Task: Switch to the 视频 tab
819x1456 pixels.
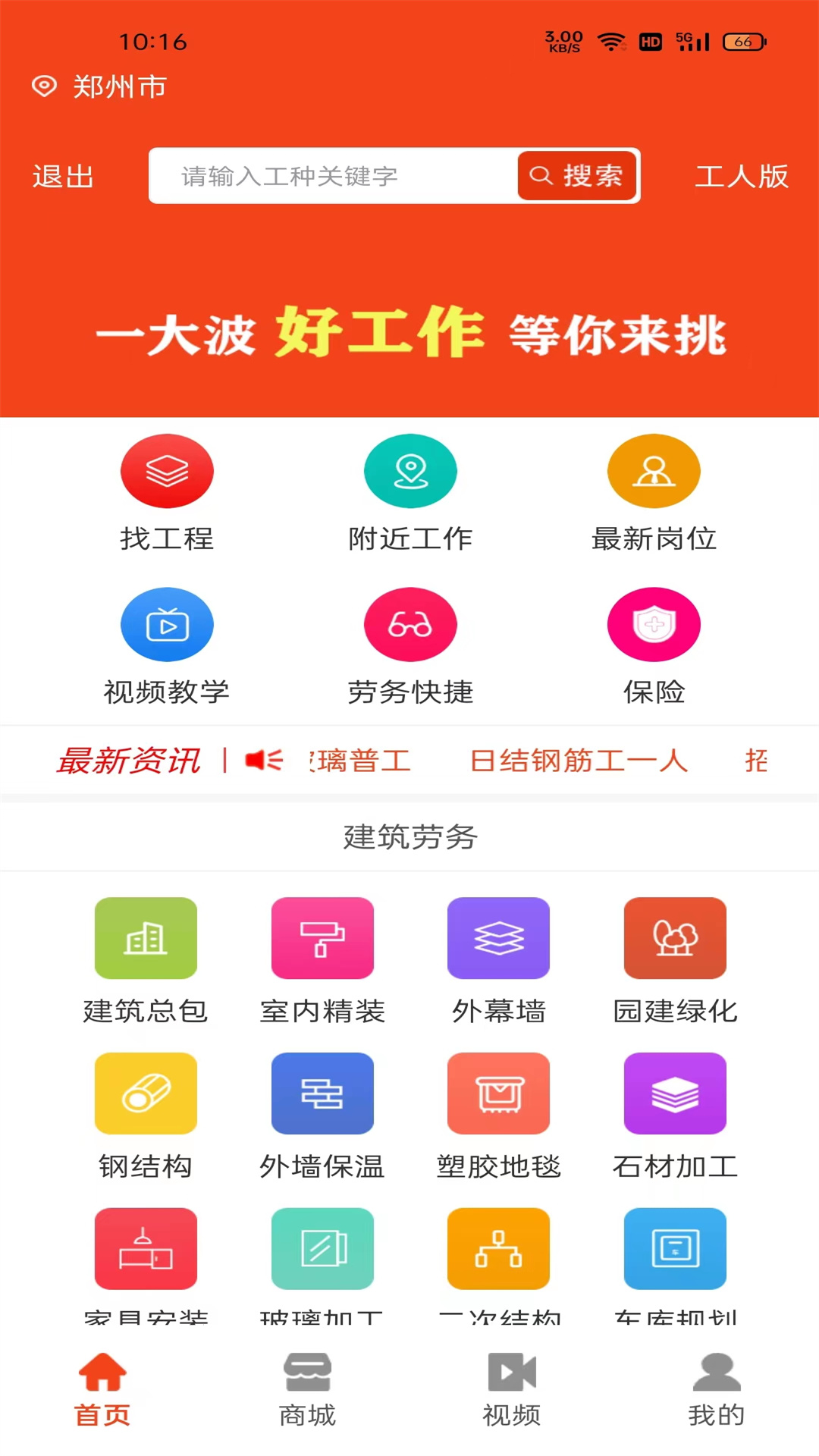Action: tap(512, 1390)
